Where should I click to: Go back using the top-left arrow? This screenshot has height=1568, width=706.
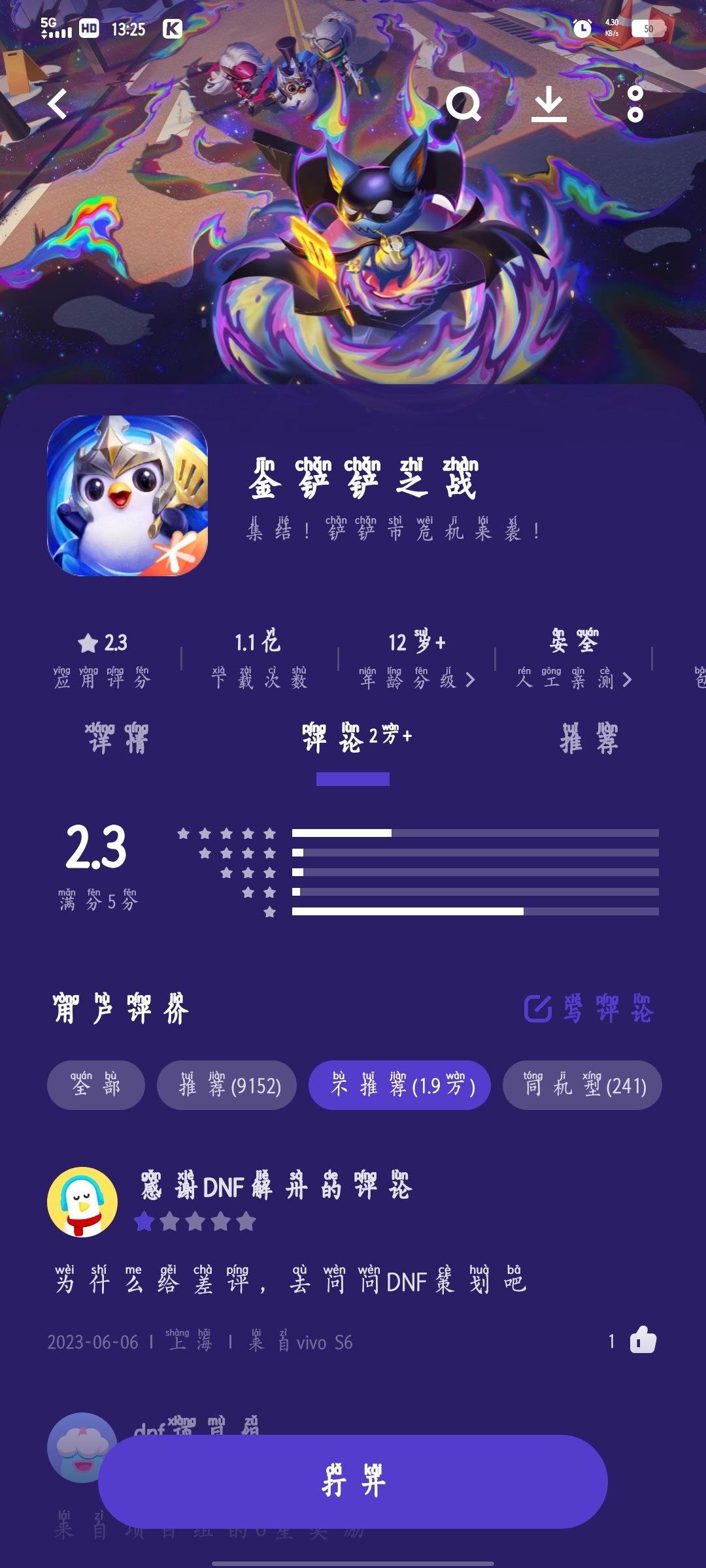(x=58, y=104)
